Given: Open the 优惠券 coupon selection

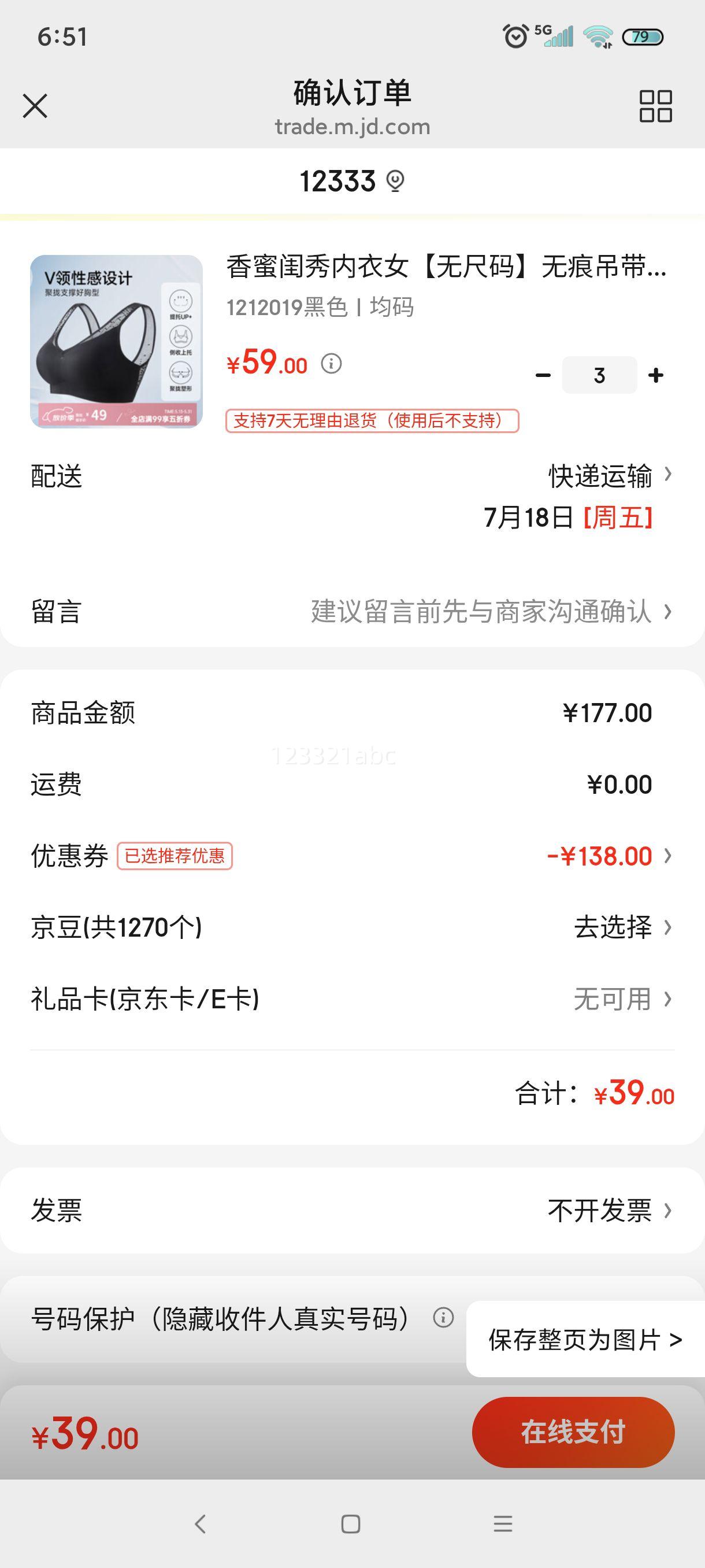Looking at the screenshot, I should click(x=352, y=856).
